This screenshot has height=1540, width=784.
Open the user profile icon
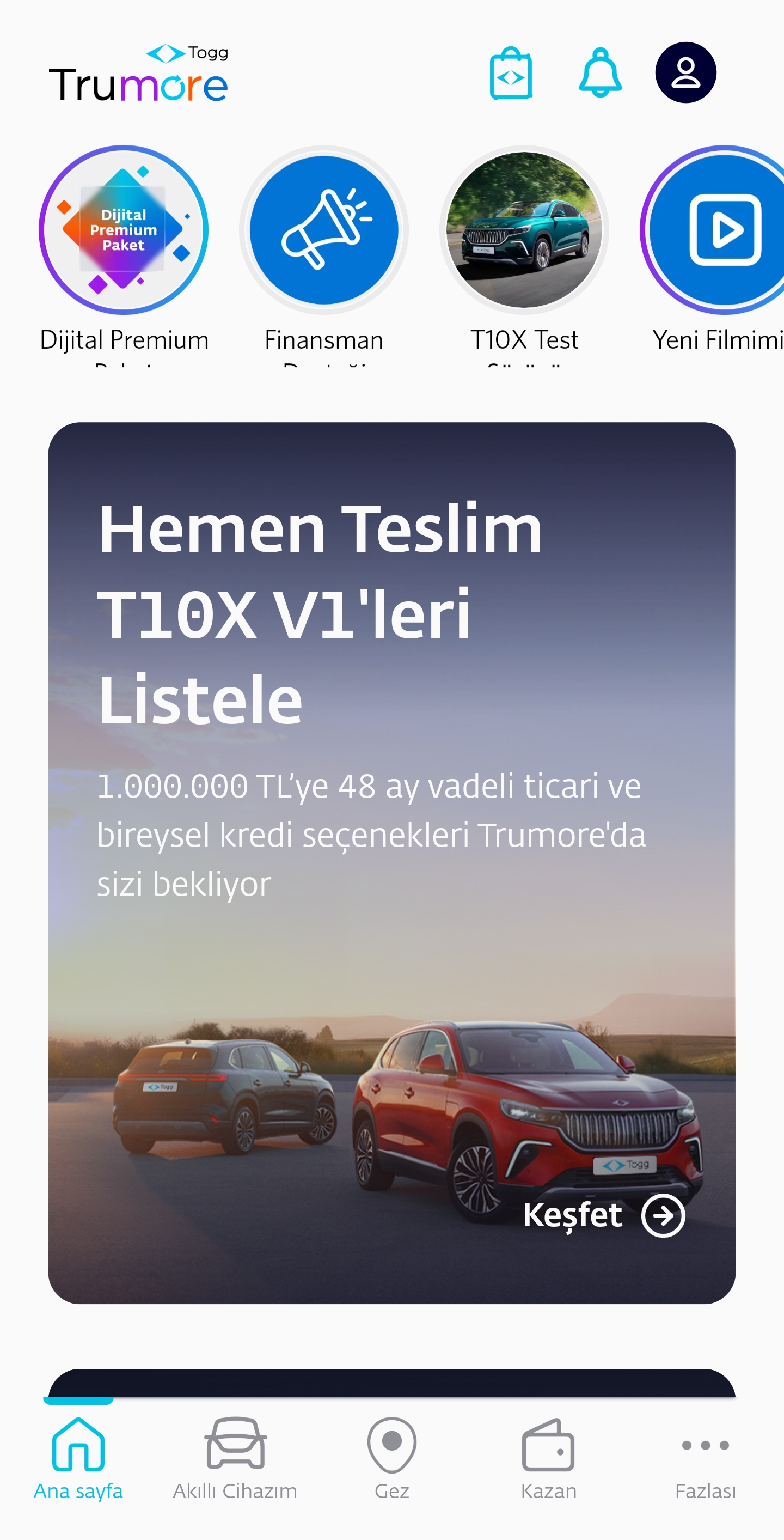click(x=685, y=72)
